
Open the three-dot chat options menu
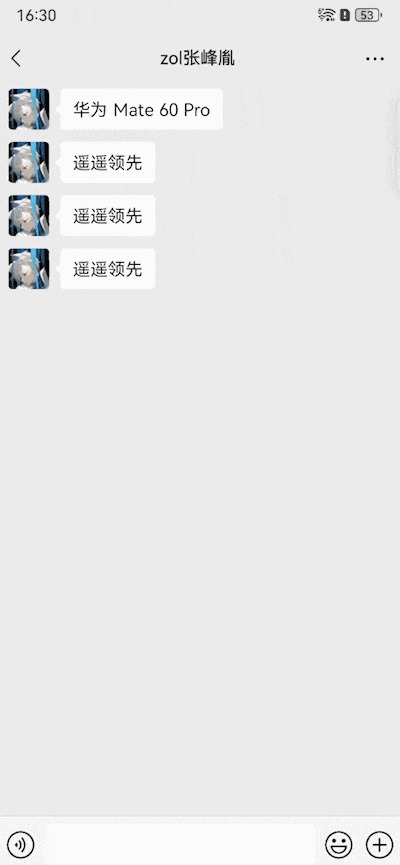tap(375, 58)
